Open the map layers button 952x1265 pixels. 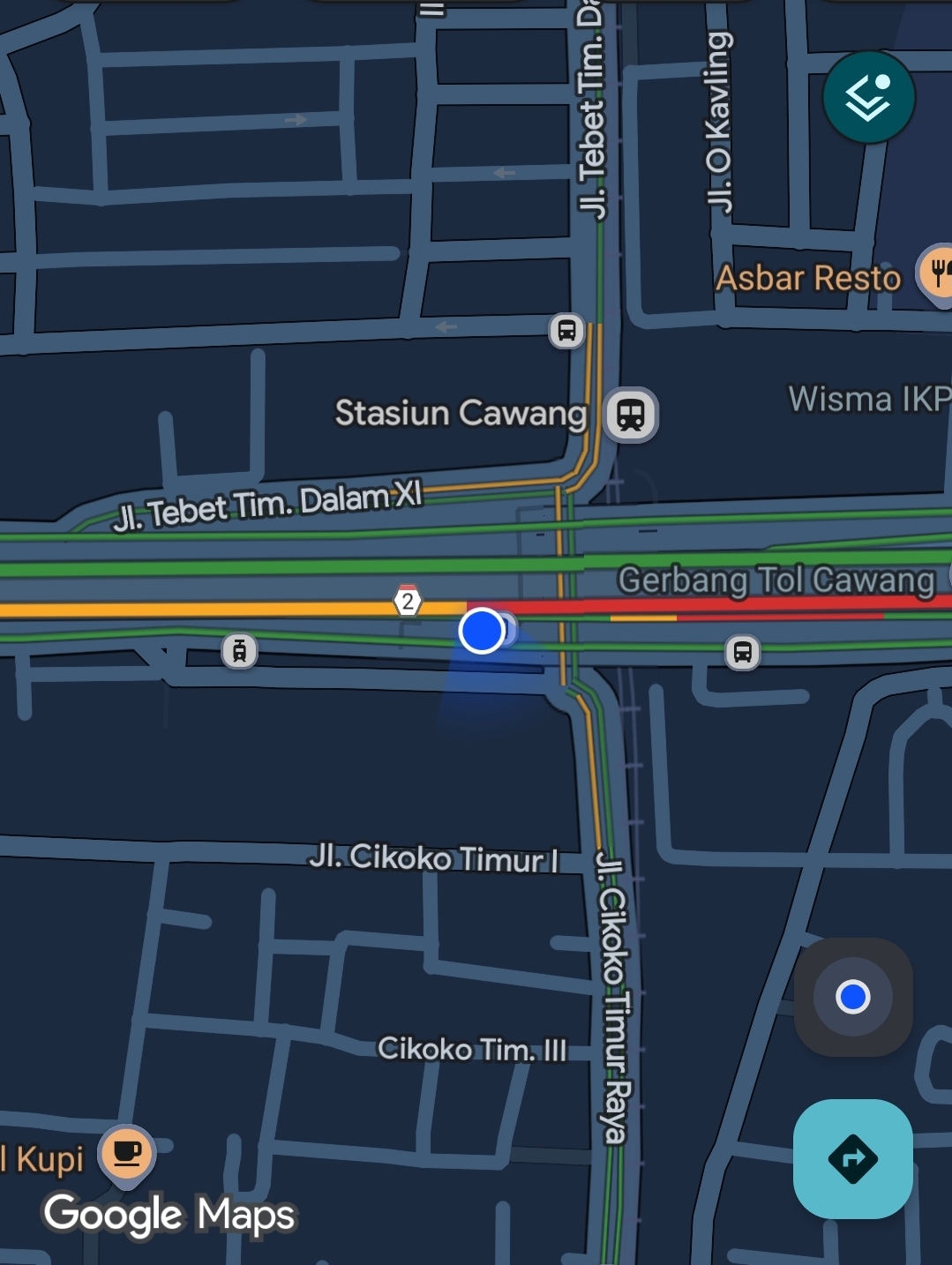(868, 97)
